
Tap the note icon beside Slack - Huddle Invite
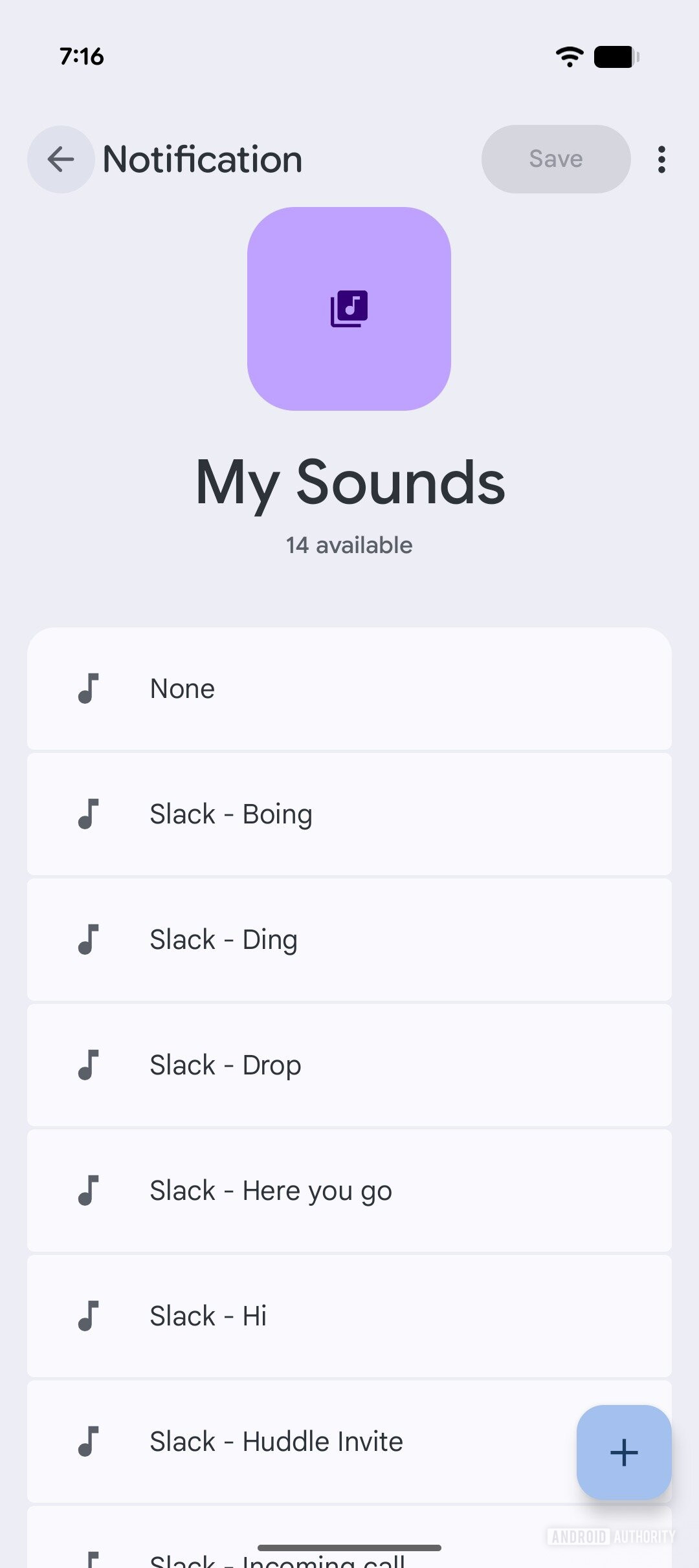tap(89, 1441)
